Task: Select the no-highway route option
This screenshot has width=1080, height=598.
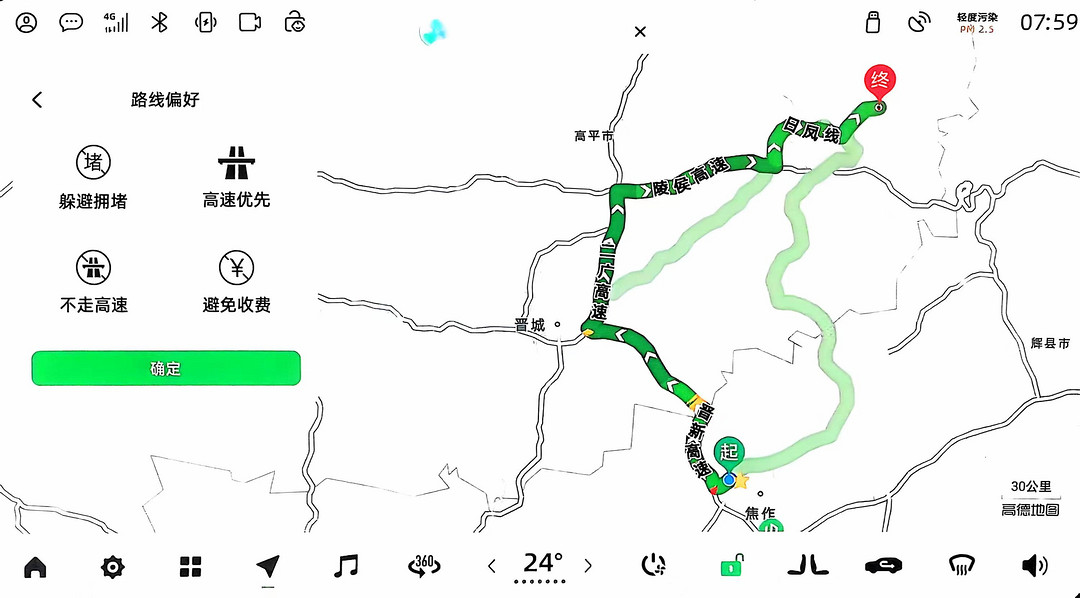Action: click(x=93, y=282)
